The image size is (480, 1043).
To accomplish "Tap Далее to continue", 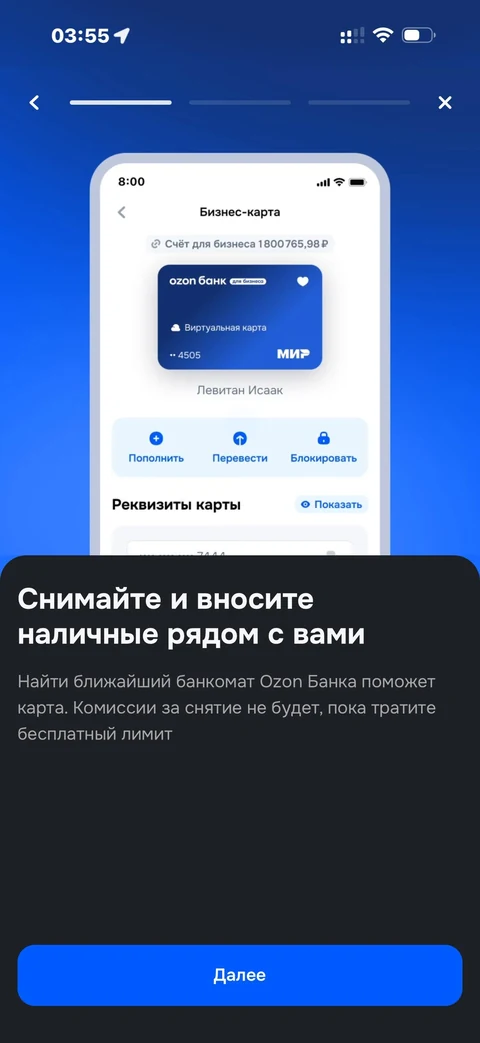I will pyautogui.click(x=239, y=975).
